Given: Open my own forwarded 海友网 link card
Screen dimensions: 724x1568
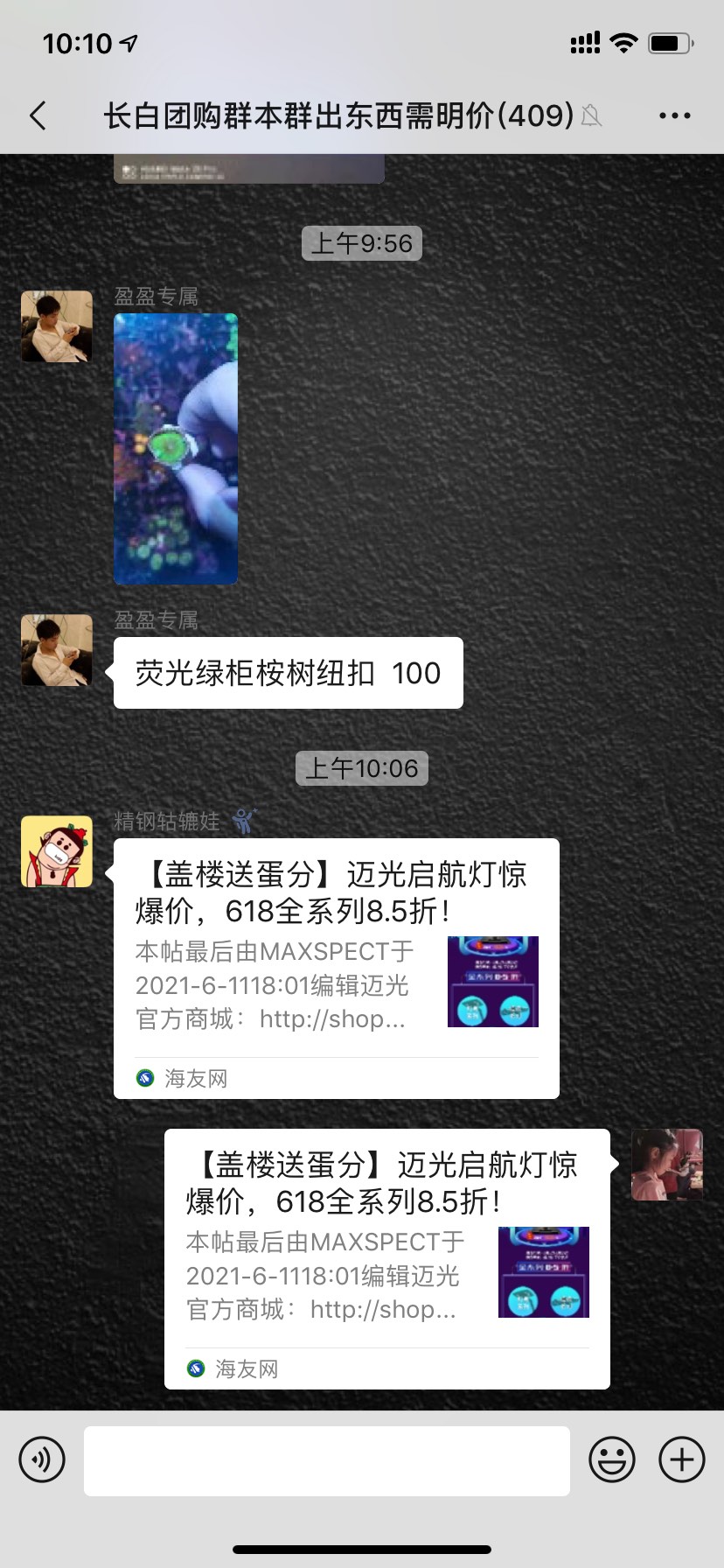Looking at the screenshot, I should (386, 1258).
